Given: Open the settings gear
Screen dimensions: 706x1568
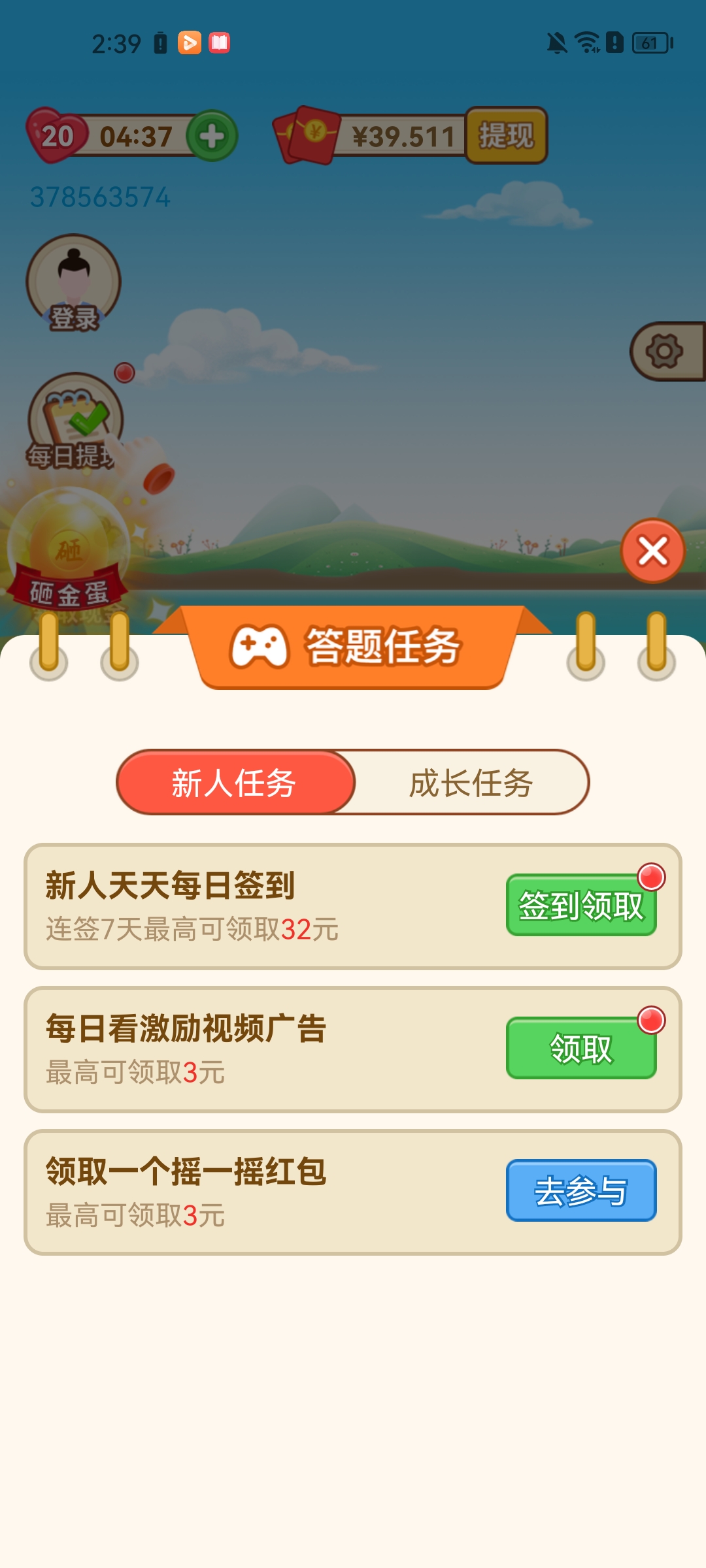Looking at the screenshot, I should tap(665, 351).
